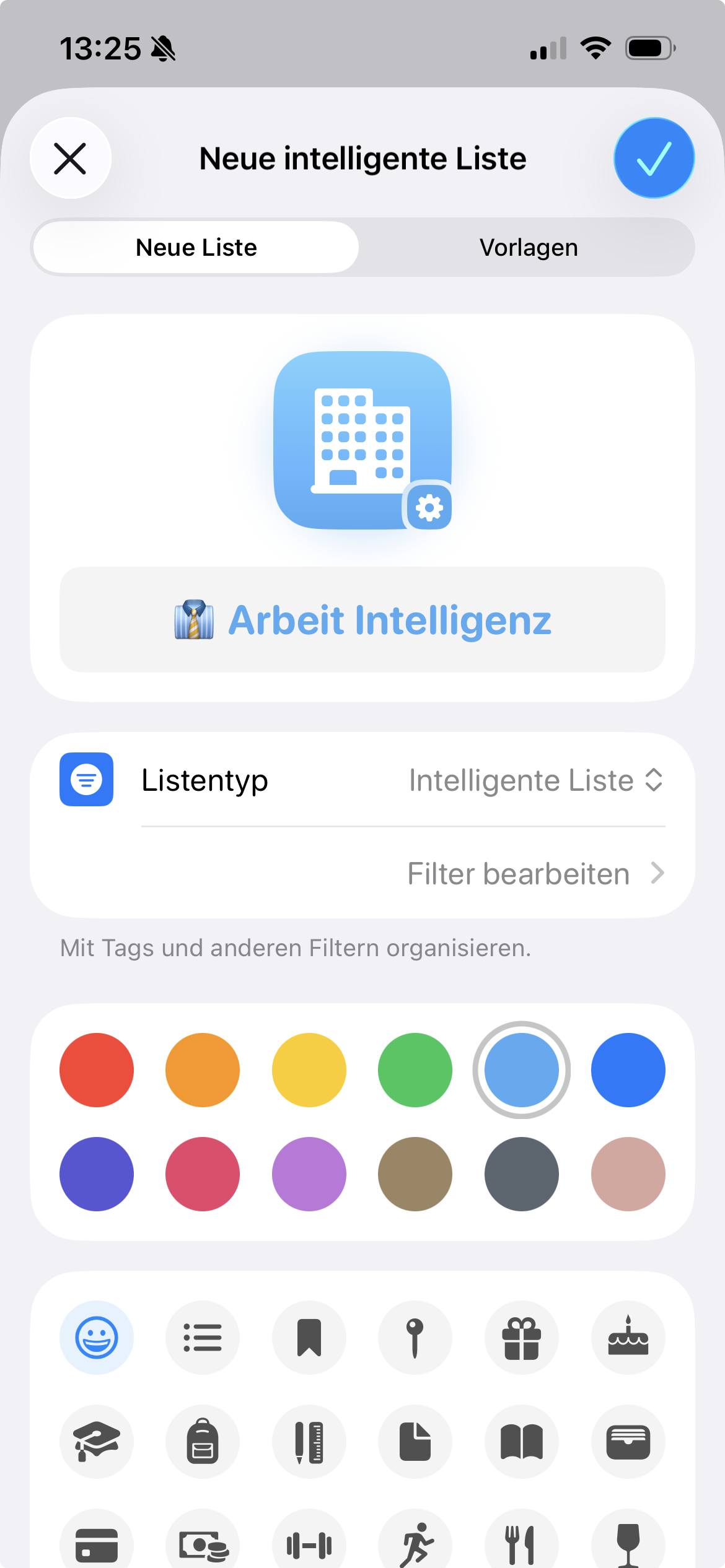Pick the open book list icon
The height and width of the screenshot is (1568, 725).
tap(522, 1442)
